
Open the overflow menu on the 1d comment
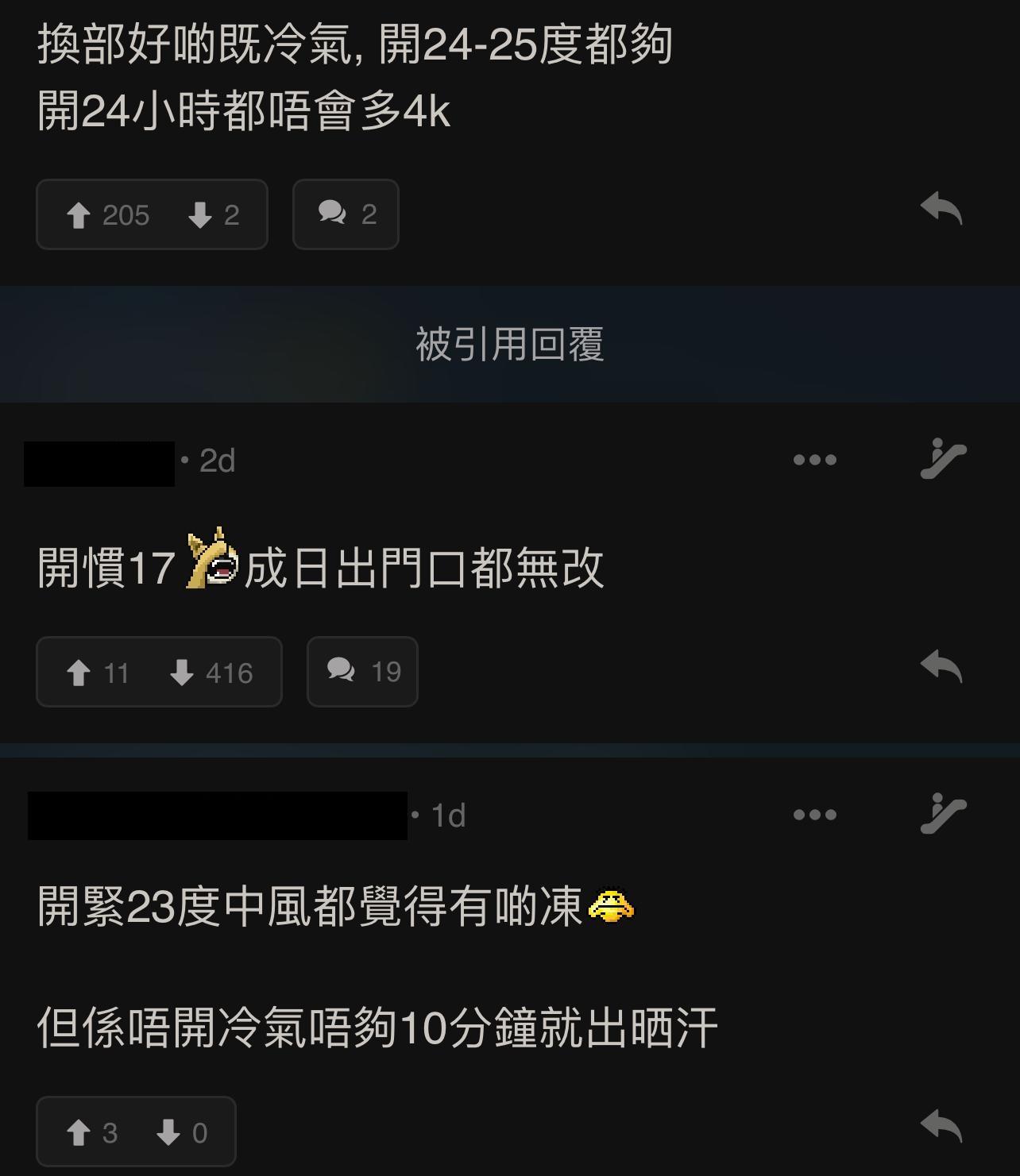coord(814,815)
